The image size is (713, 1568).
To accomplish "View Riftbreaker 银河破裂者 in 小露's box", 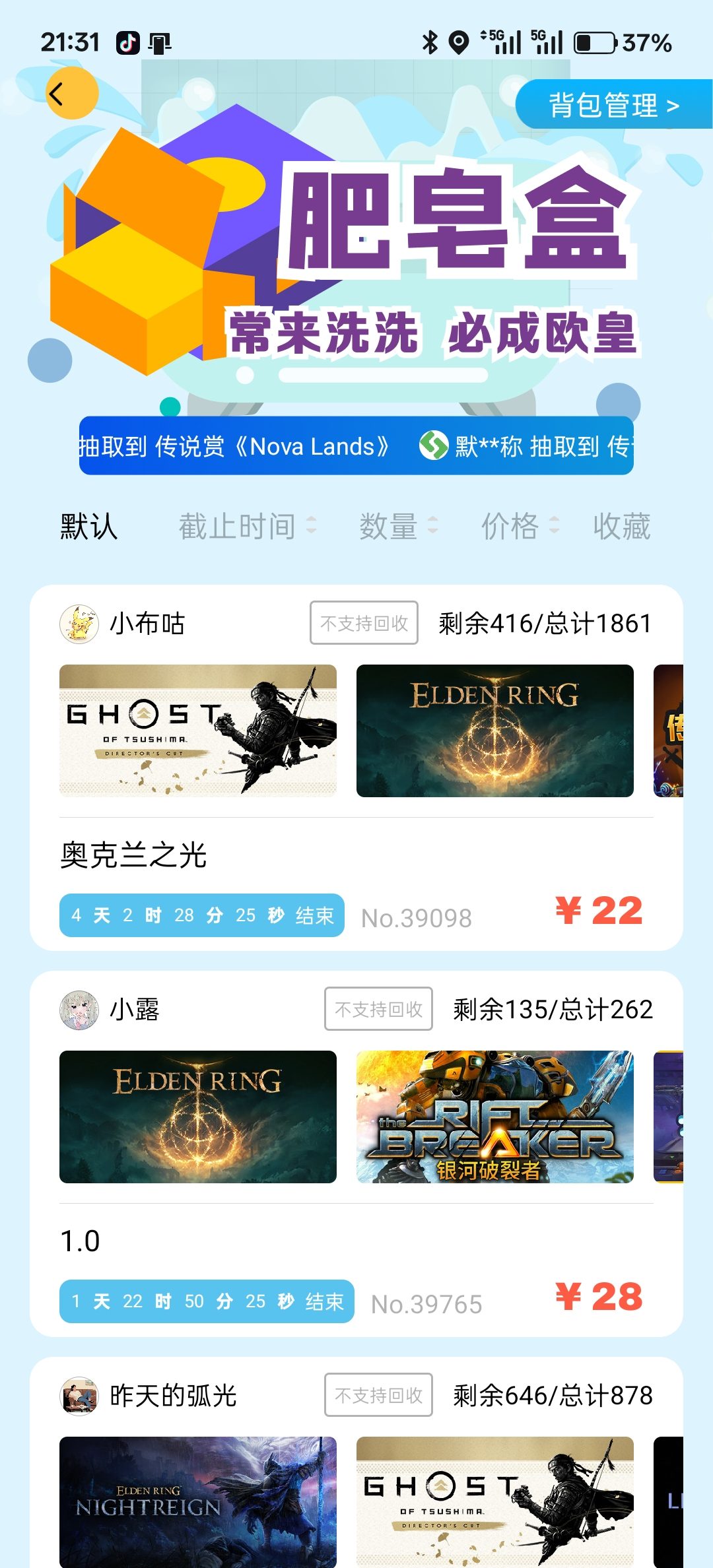I will (495, 1117).
